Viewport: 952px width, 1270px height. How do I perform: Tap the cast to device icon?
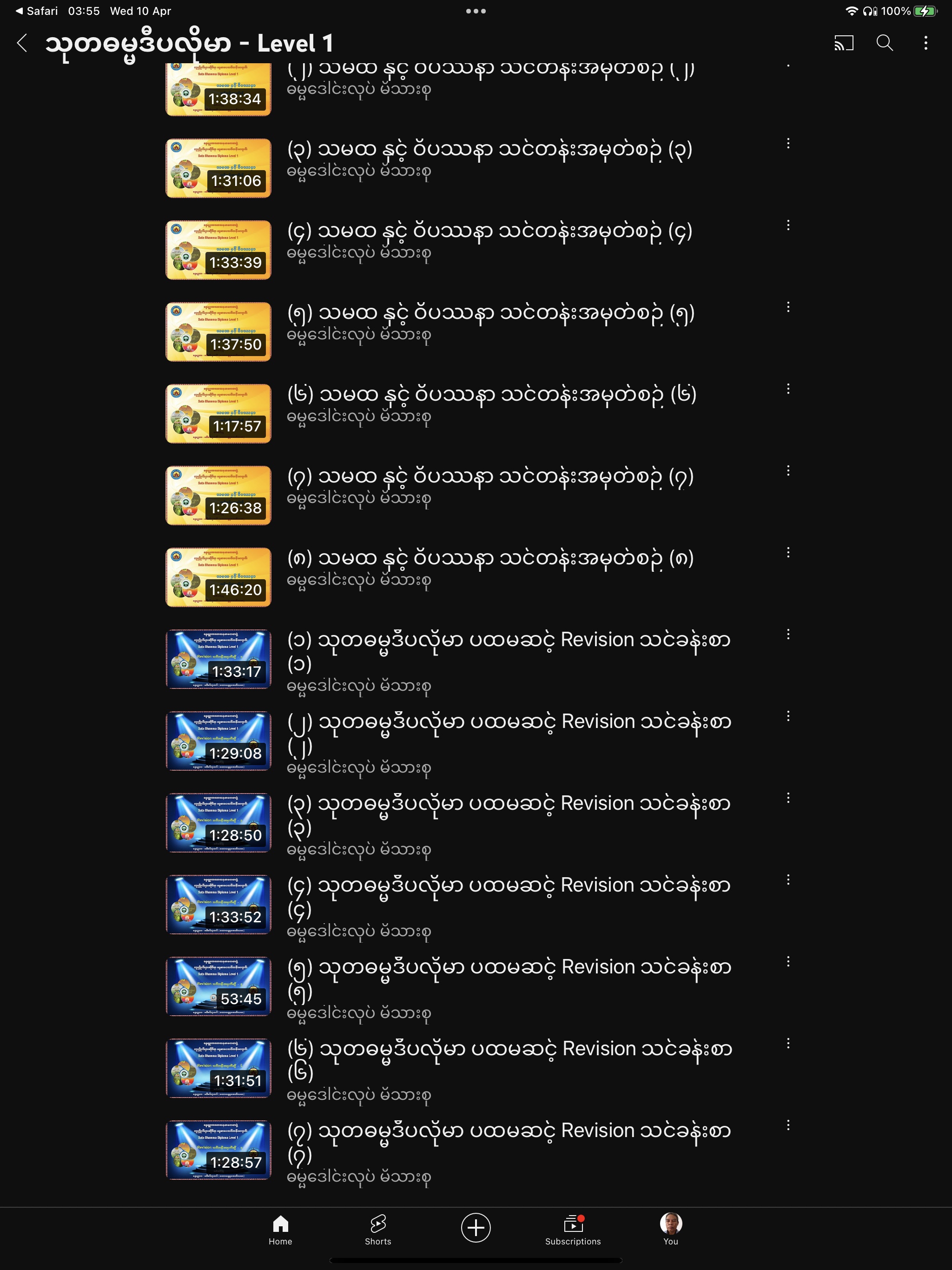click(x=844, y=43)
